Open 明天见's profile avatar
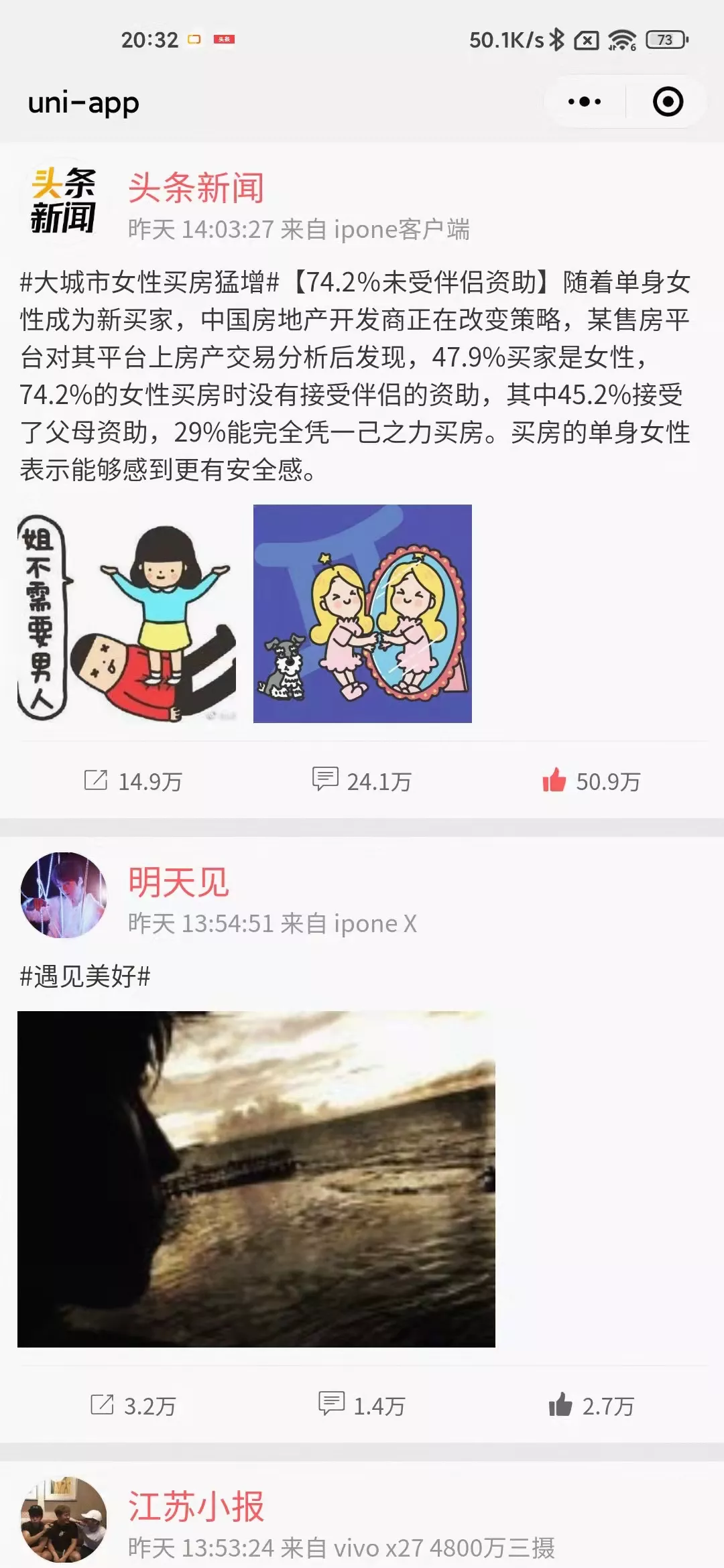 click(63, 895)
